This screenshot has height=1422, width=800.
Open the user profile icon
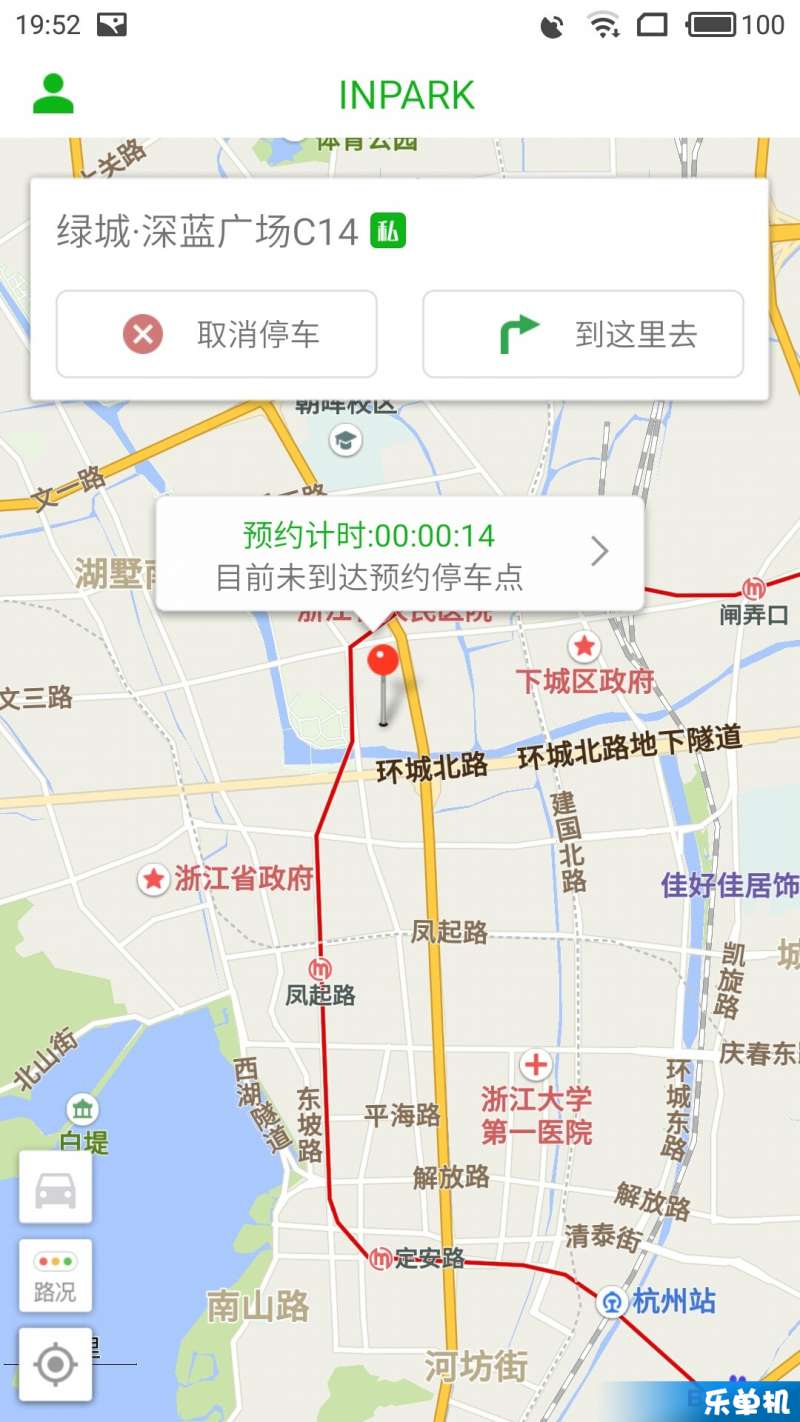point(53,94)
